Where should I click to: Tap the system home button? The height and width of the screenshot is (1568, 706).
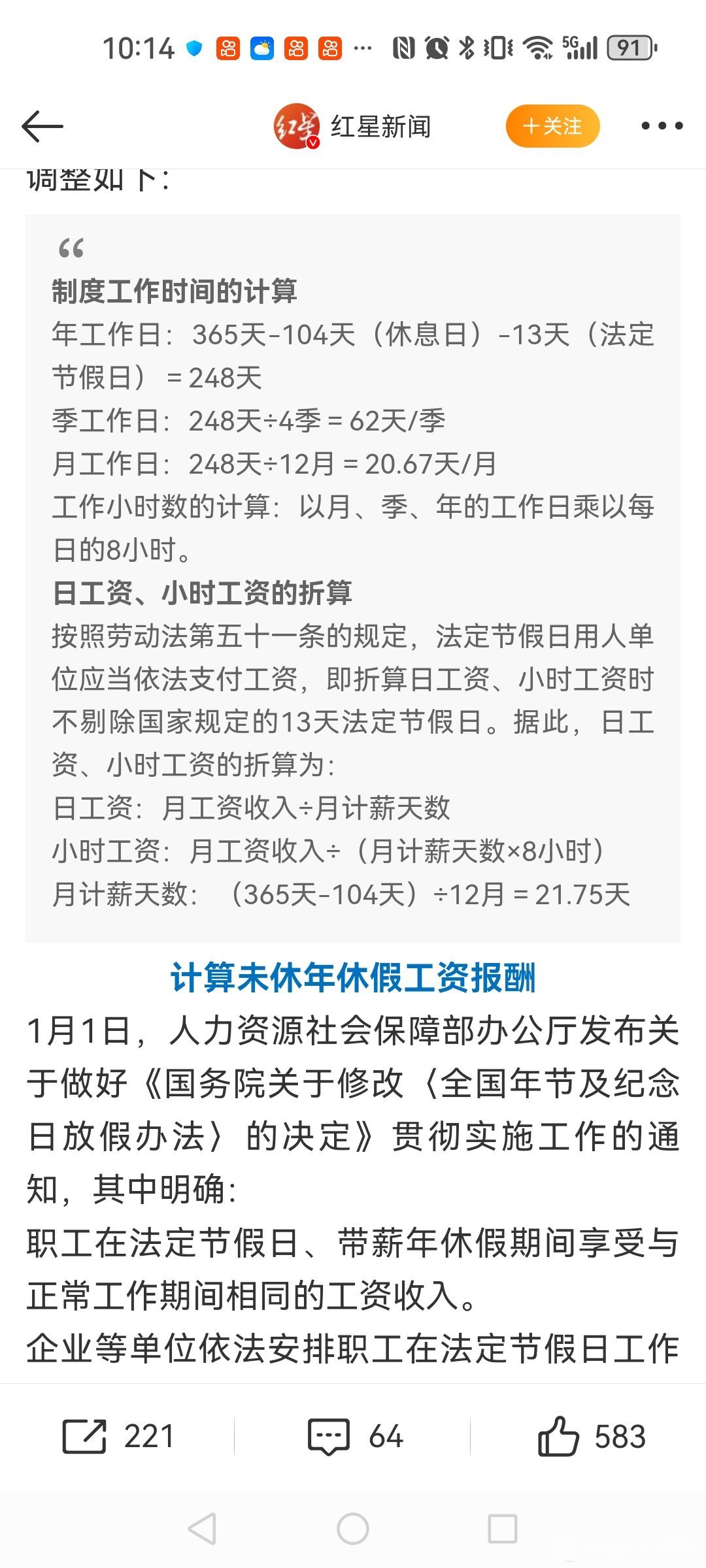[x=353, y=1529]
